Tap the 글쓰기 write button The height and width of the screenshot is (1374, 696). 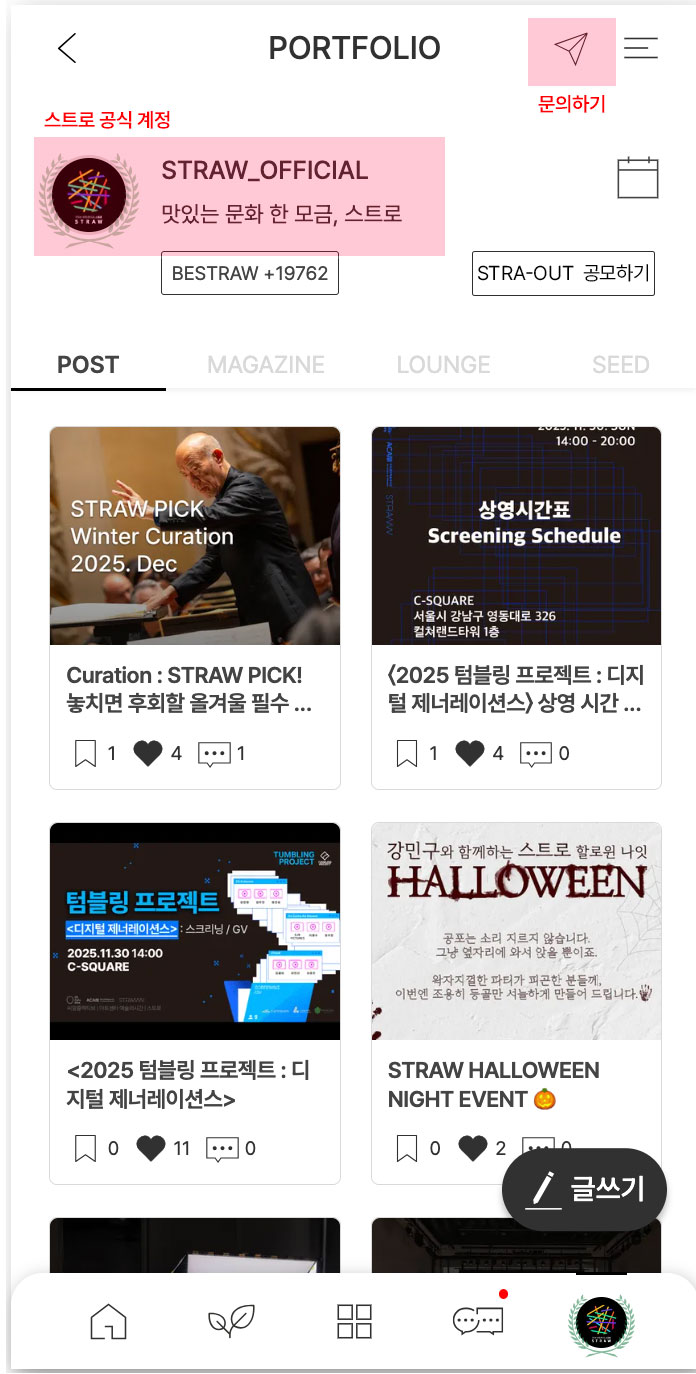coord(584,1189)
